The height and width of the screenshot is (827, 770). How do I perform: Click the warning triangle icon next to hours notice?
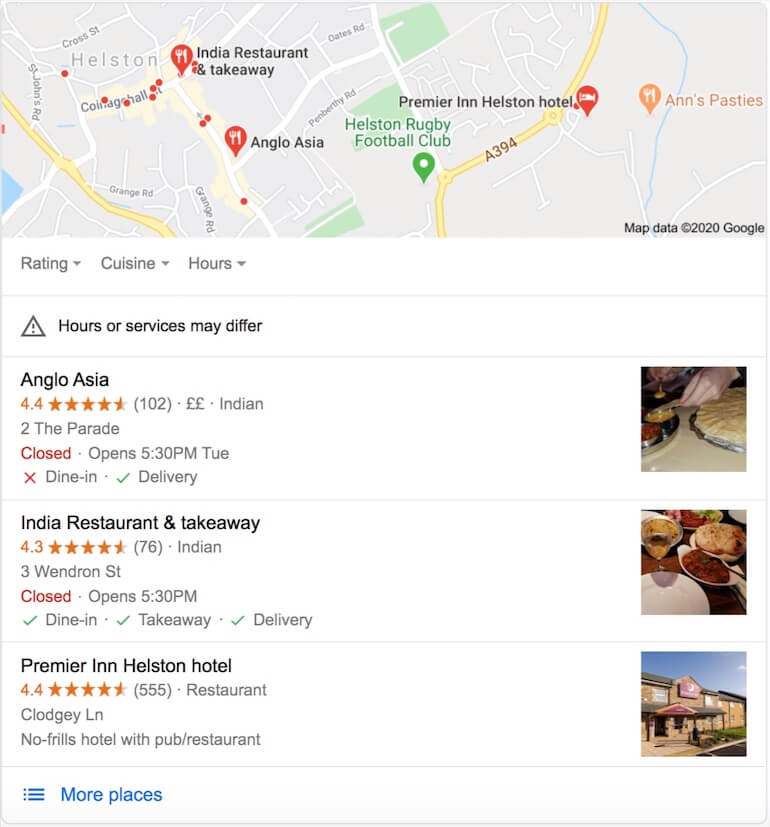tap(34, 325)
